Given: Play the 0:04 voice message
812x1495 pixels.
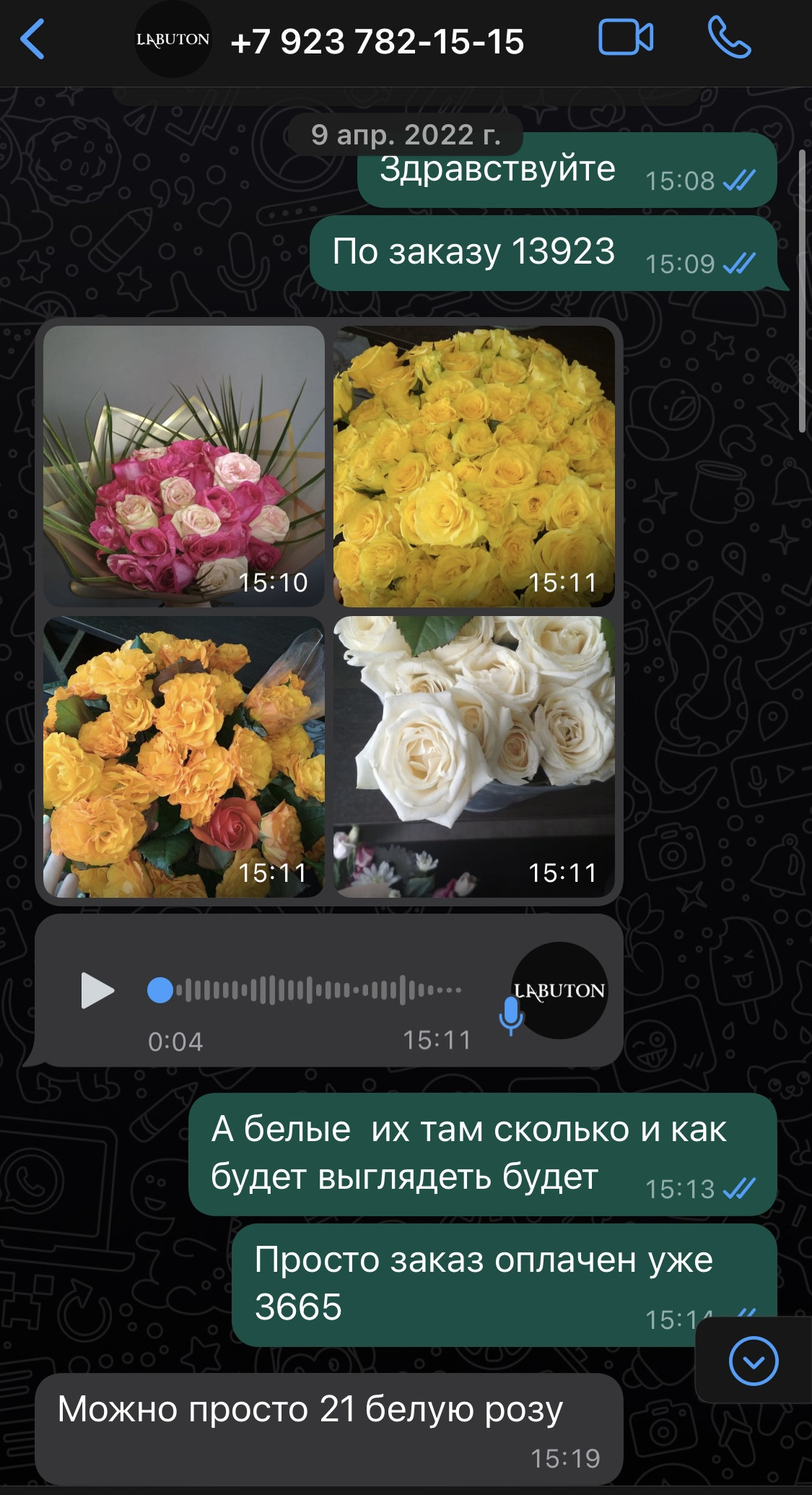Looking at the screenshot, I should pos(97,990).
